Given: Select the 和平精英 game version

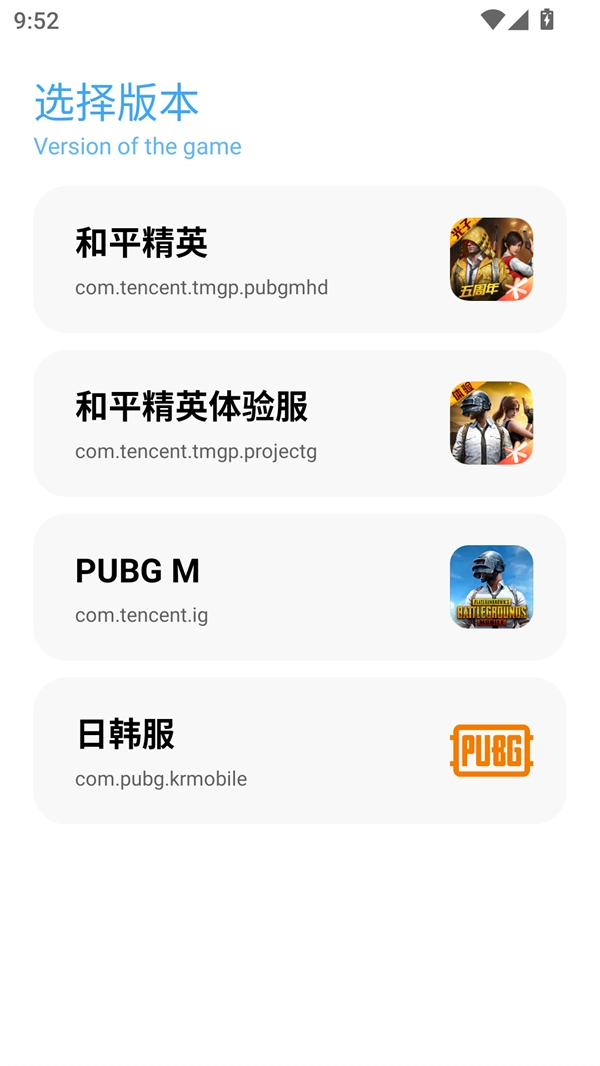Looking at the screenshot, I should pos(299,259).
